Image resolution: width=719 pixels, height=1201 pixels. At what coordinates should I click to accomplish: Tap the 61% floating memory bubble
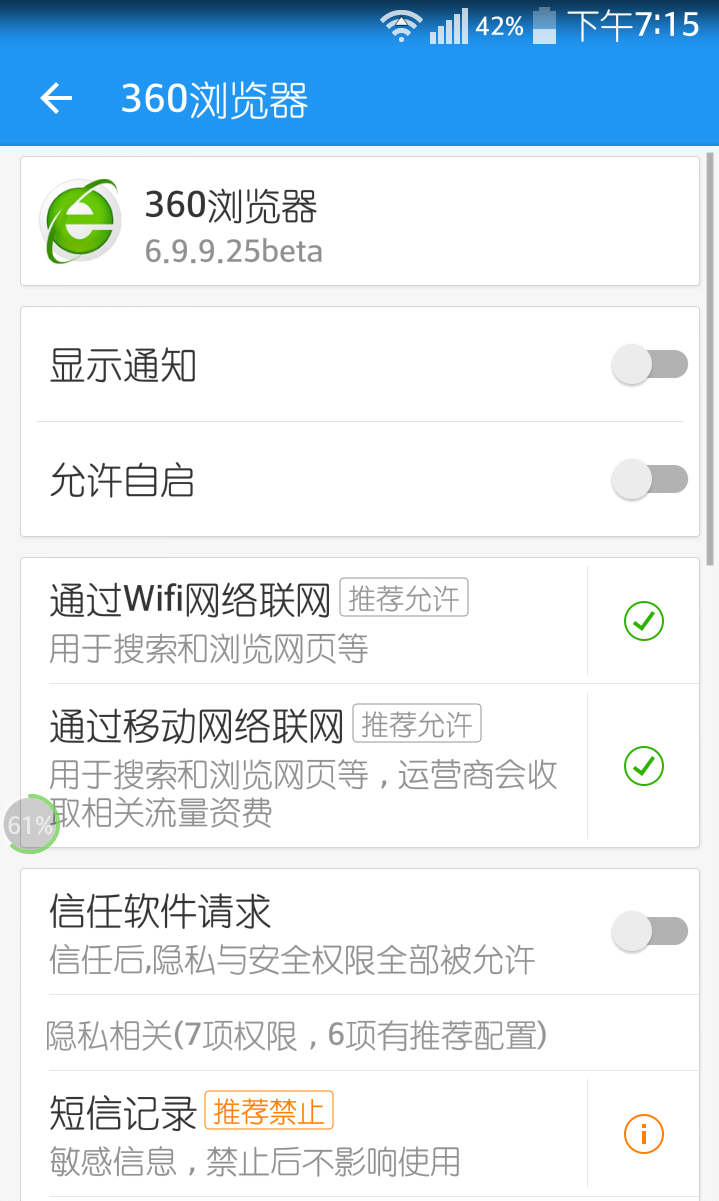tap(30, 824)
